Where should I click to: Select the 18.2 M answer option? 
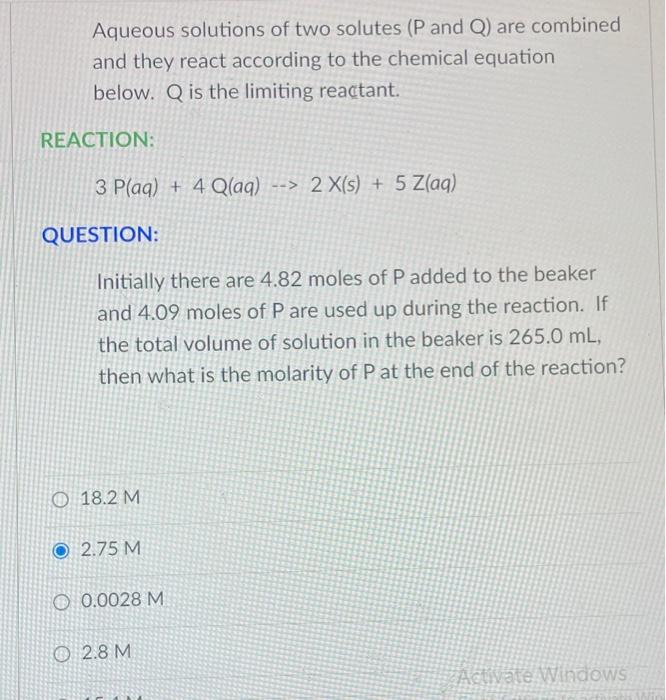63,497
